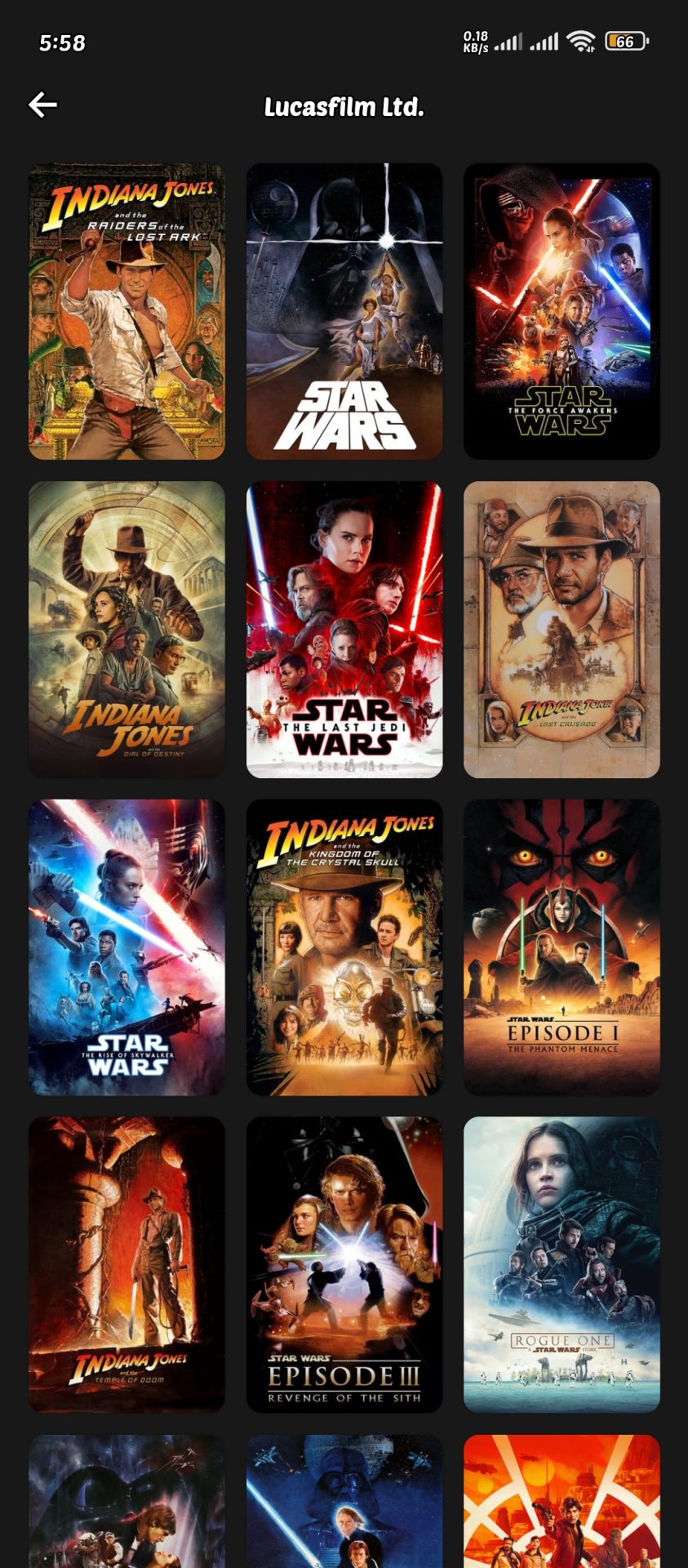Choose Indiana Jones Last Crusade poster
This screenshot has width=688, height=1568.
tap(561, 629)
